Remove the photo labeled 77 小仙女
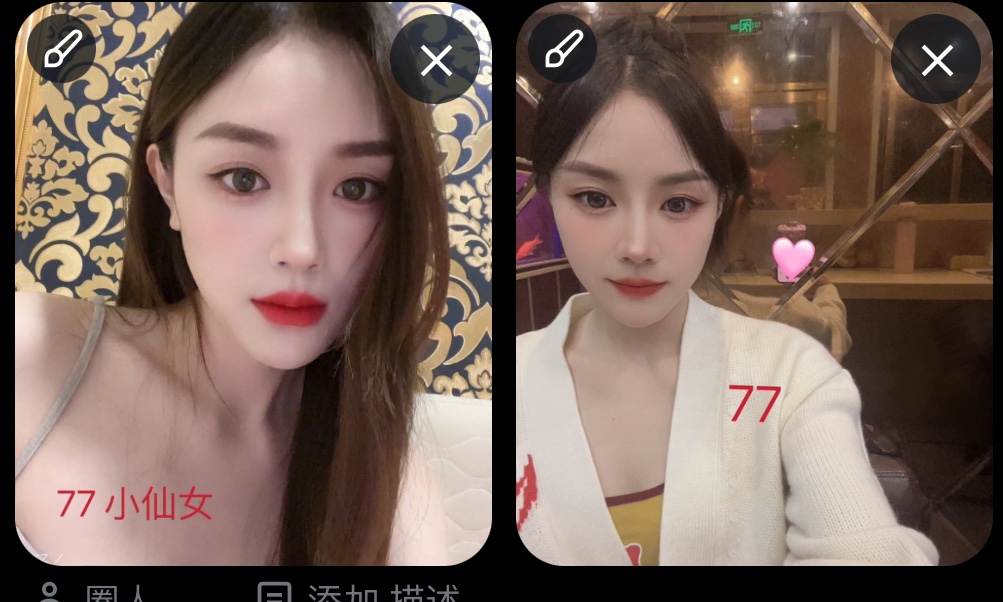The image size is (1003, 602). click(x=435, y=61)
